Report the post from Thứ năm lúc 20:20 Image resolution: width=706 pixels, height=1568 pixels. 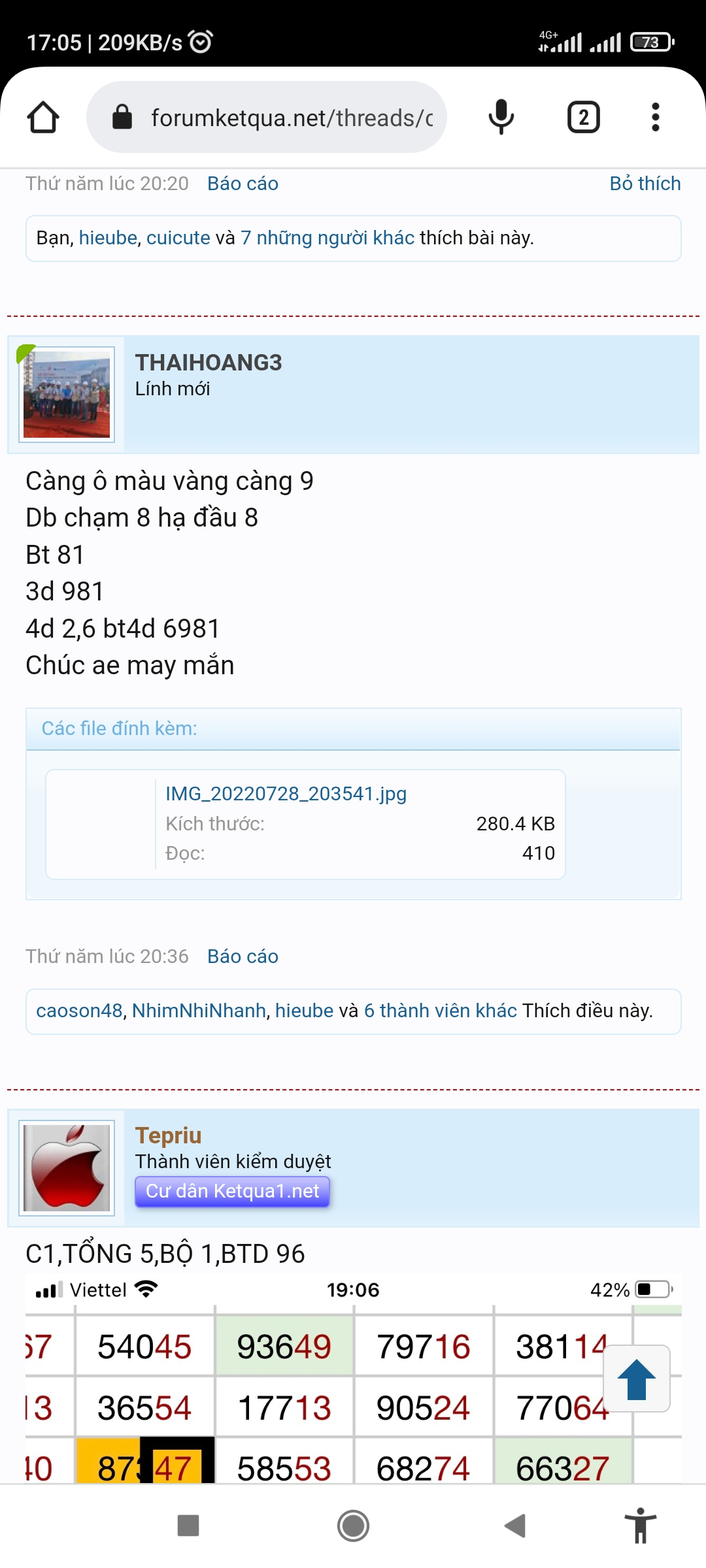coord(243,184)
